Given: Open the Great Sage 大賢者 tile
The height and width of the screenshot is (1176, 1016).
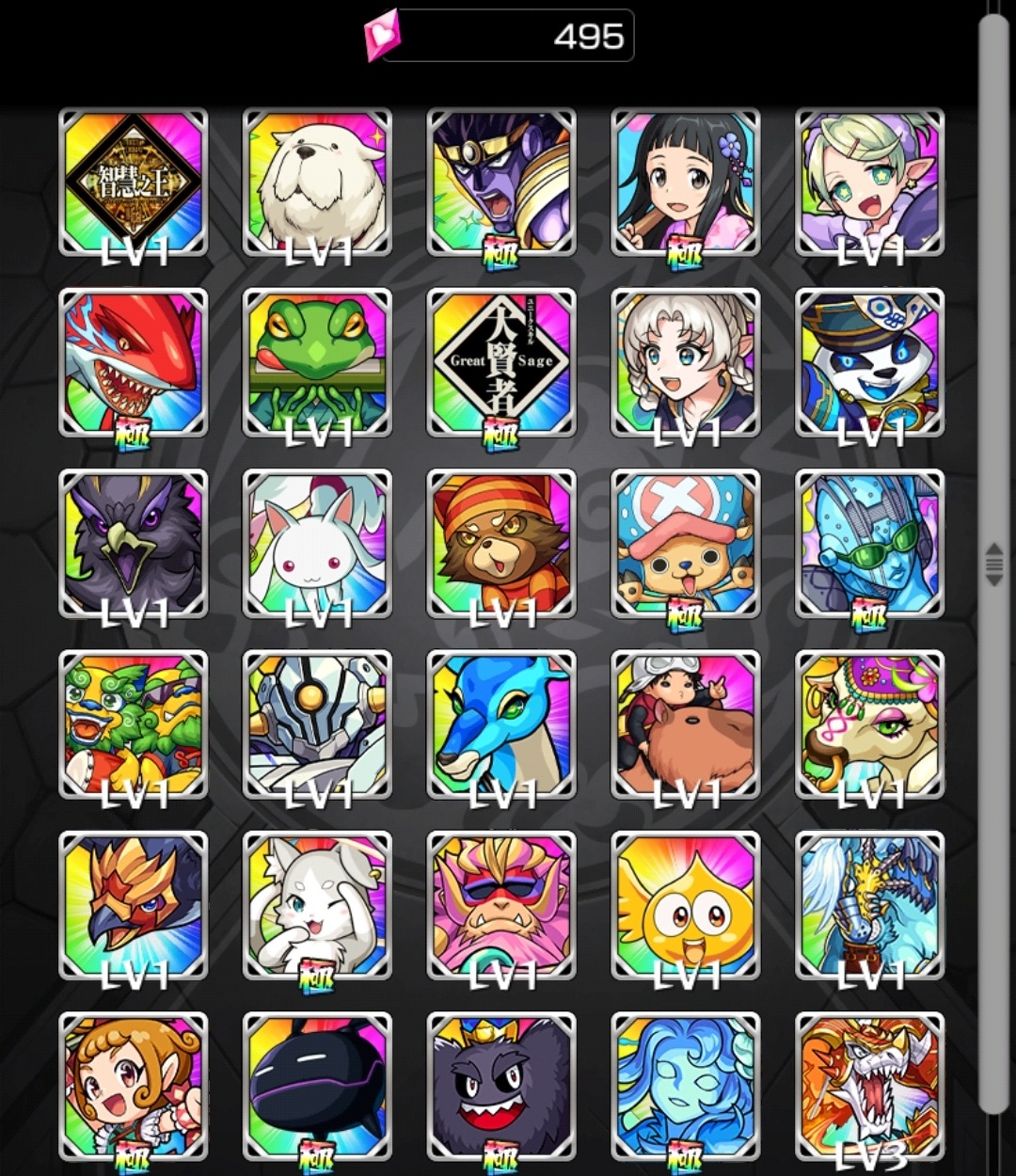Looking at the screenshot, I should pyautogui.click(x=501, y=362).
